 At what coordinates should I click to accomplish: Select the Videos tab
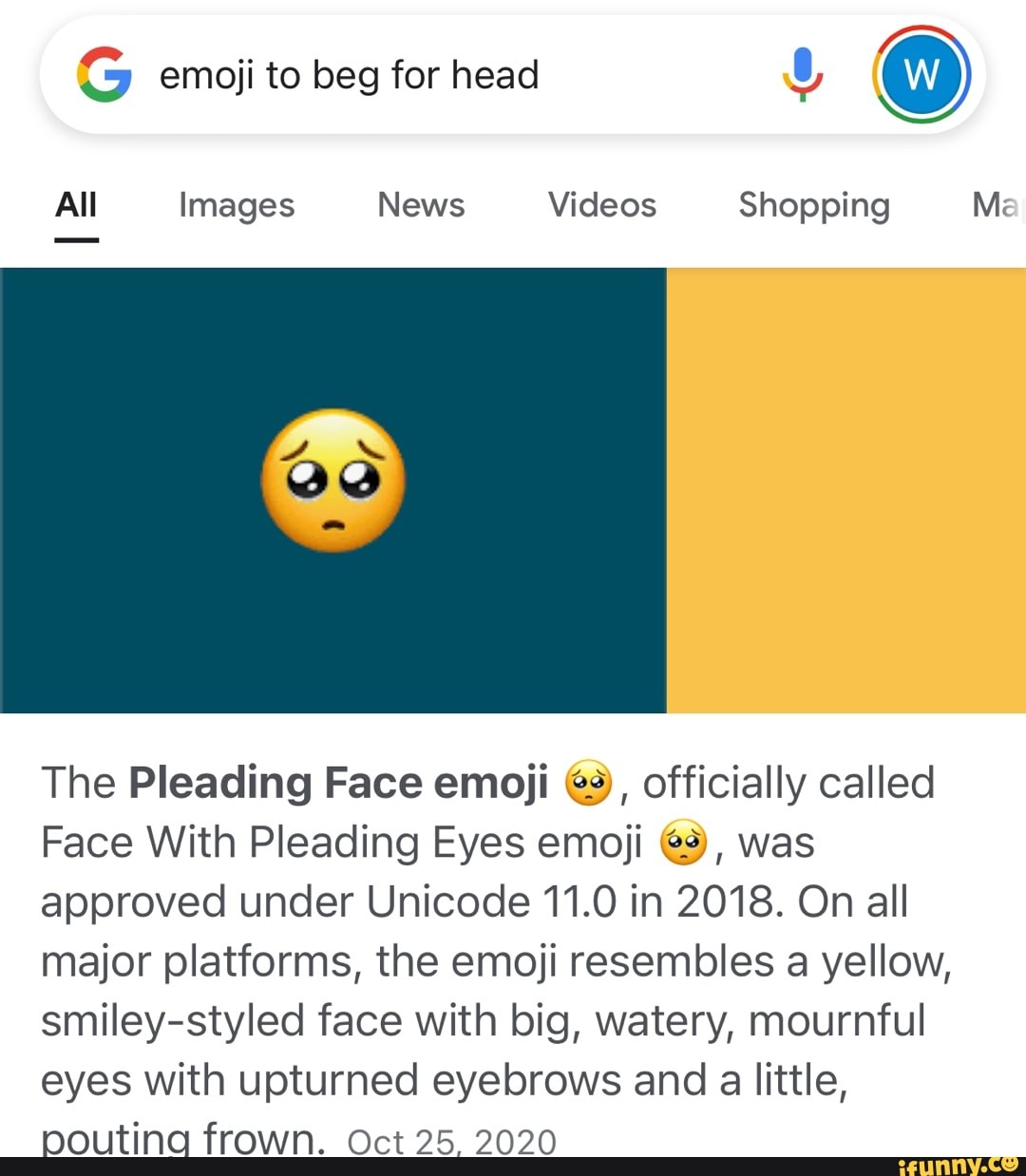[601, 205]
